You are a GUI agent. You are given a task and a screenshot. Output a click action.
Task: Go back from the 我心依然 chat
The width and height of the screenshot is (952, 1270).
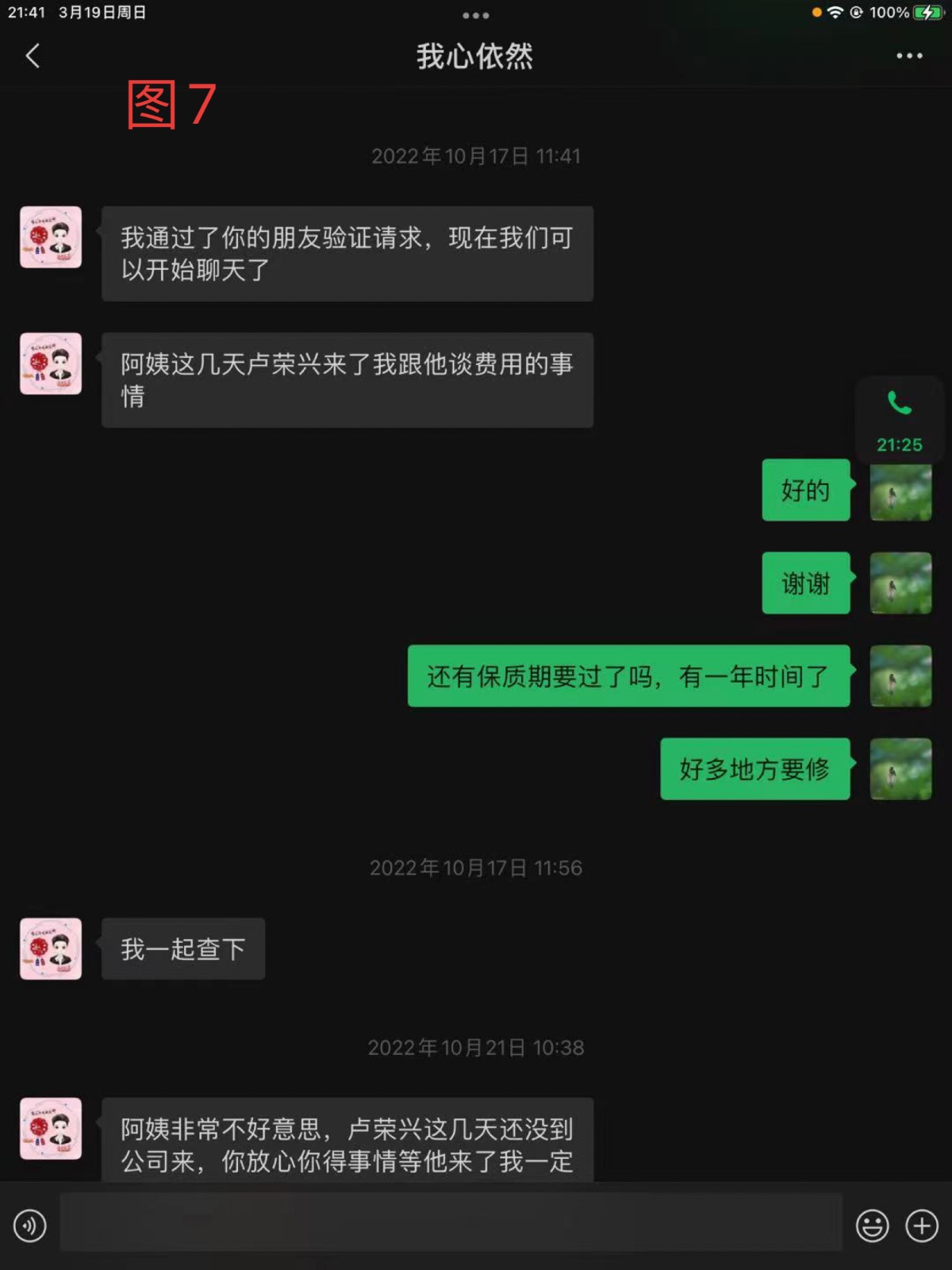33,56
